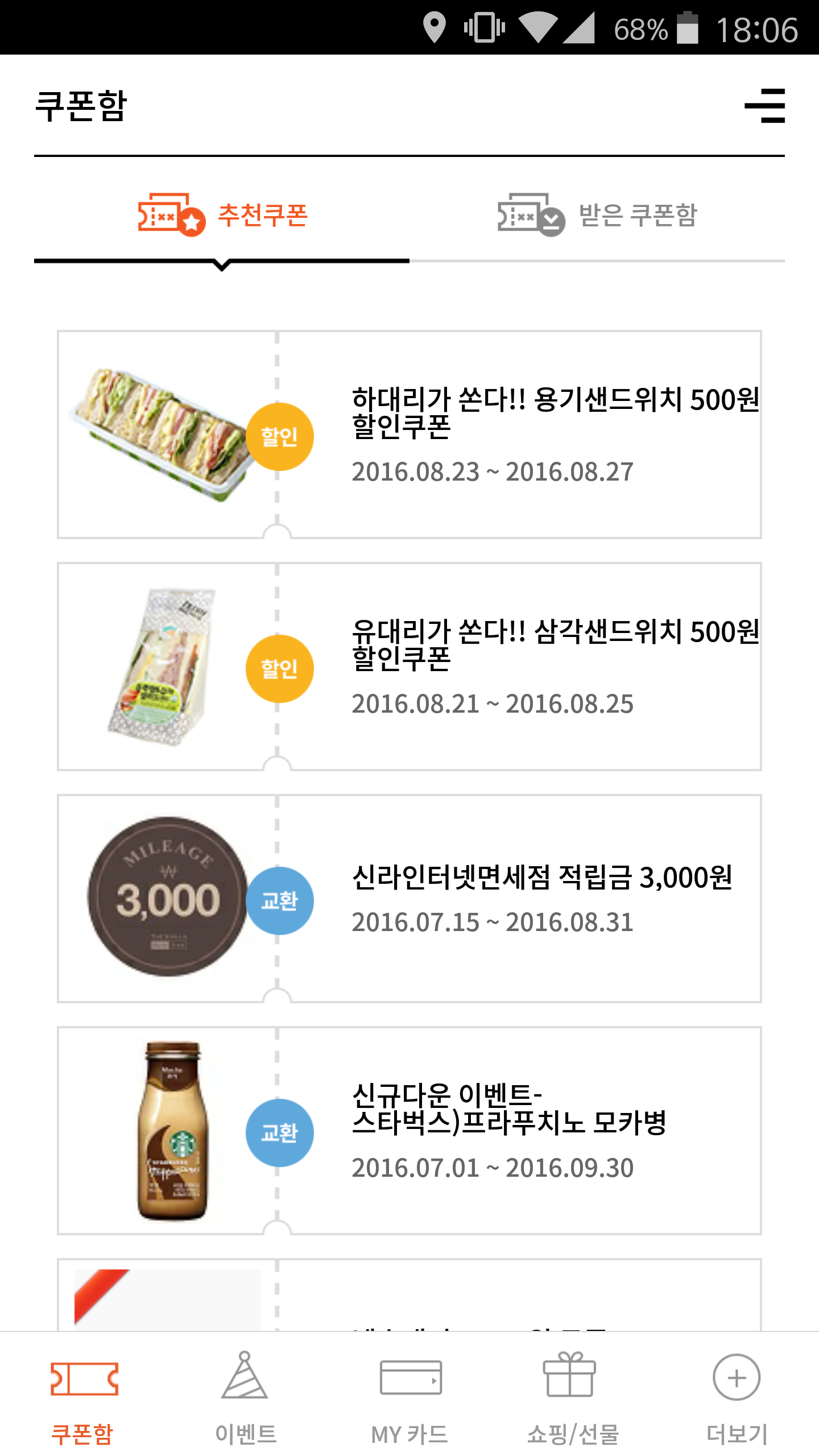Select 신라인터넷면세점 적립금 3,000원 coupon
The image size is (819, 1456).
pyautogui.click(x=409, y=899)
